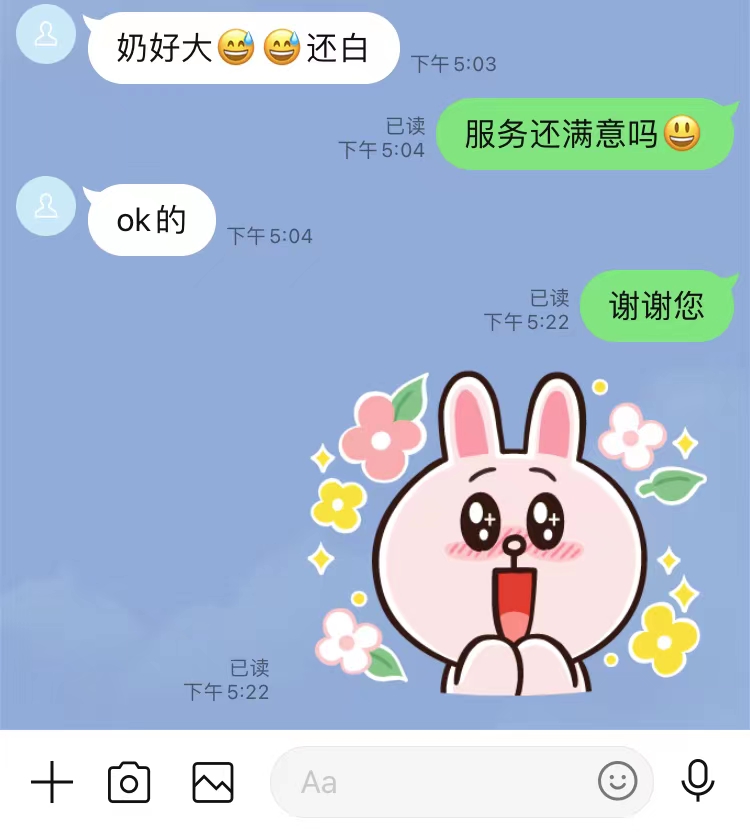Screen dimensions: 750x832
Task: Tap the microphone for voice message
Action: click(697, 781)
